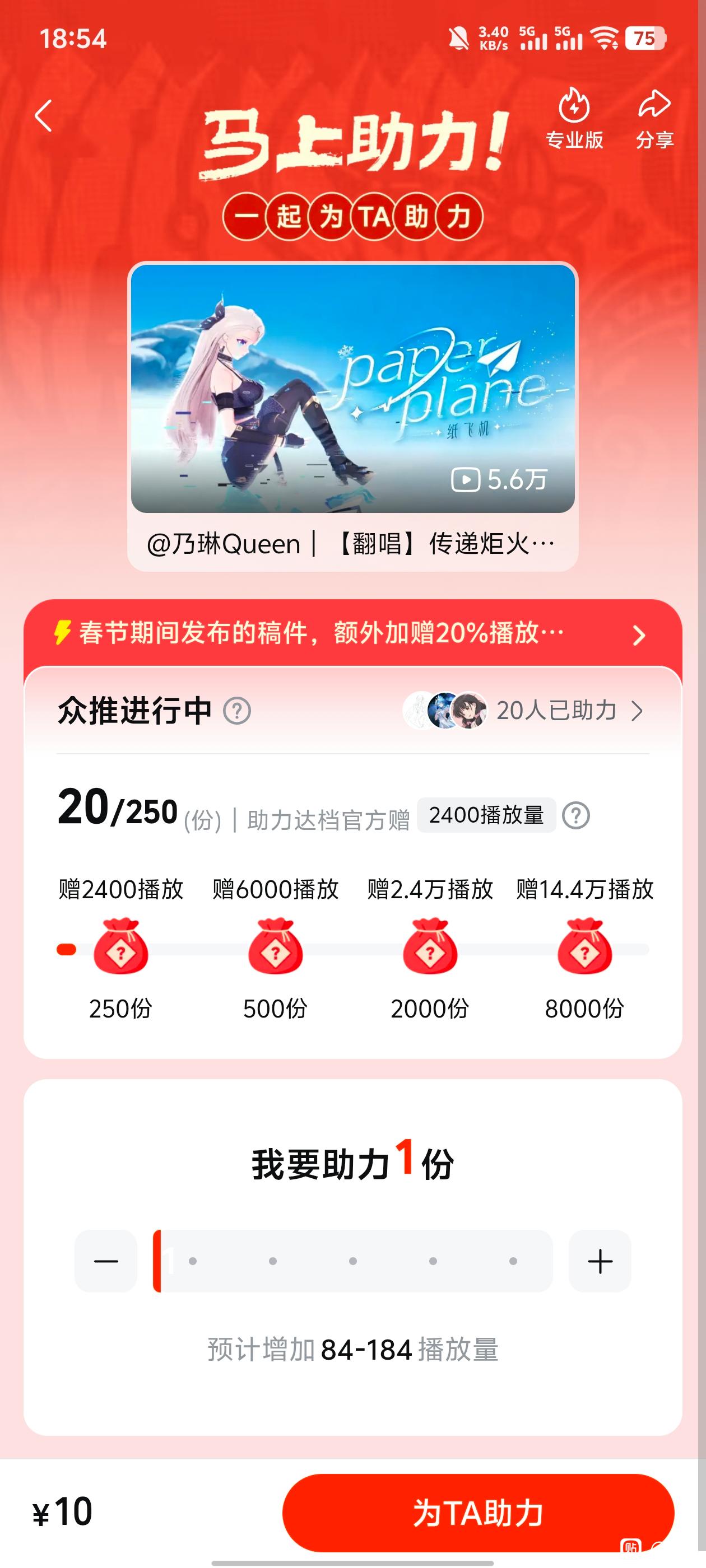The image size is (706, 1568).
Task: Decrease the share count with minus
Action: [106, 1261]
